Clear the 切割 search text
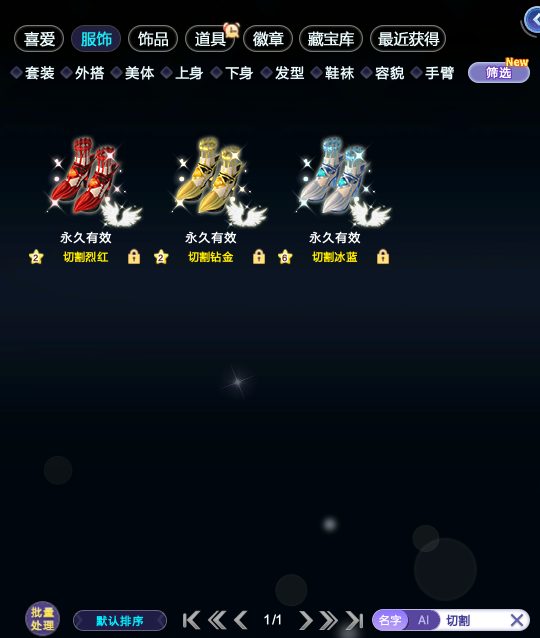Image resolution: width=540 pixels, height=638 pixels. tap(517, 621)
